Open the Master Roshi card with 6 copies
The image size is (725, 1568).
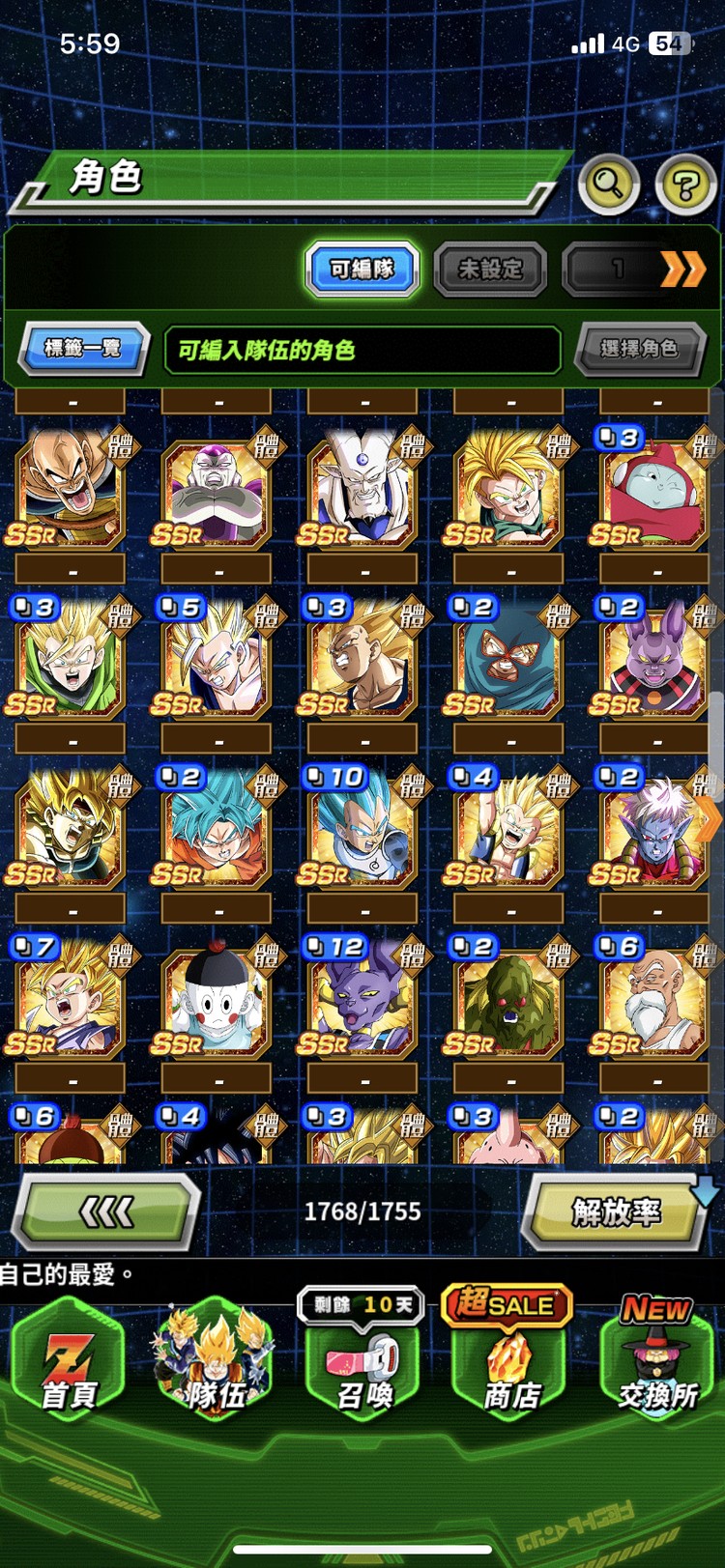(x=654, y=1001)
